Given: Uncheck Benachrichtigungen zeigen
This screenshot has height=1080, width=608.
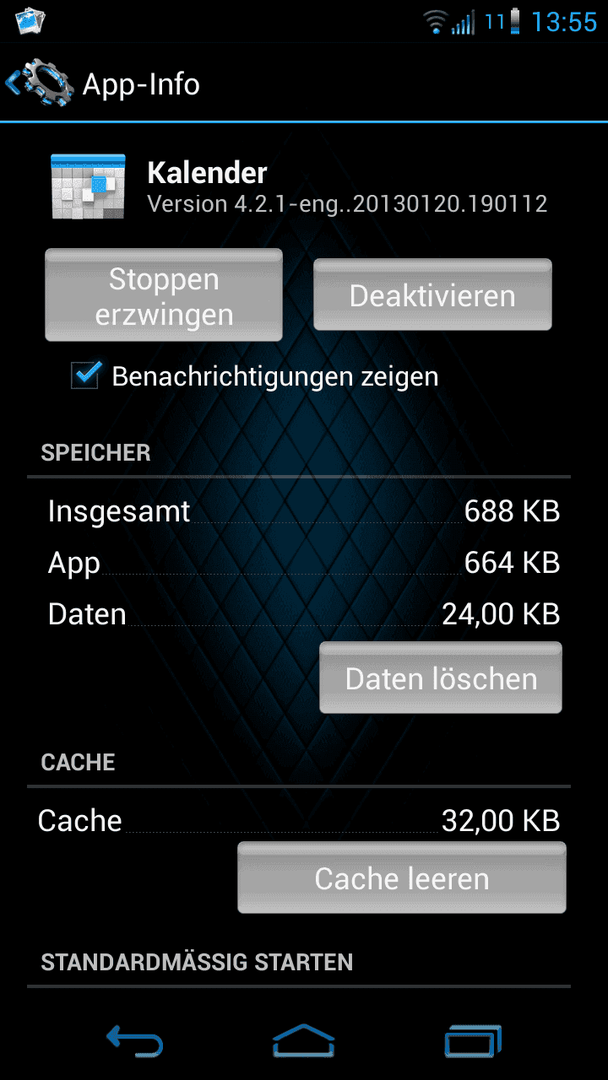Looking at the screenshot, I should tap(85, 376).
